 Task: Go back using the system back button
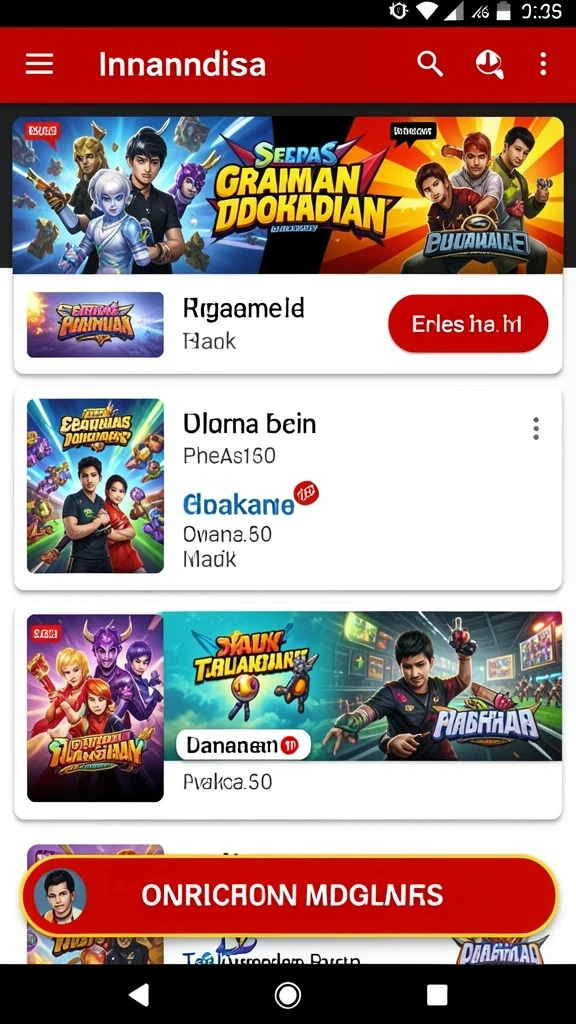(x=138, y=995)
